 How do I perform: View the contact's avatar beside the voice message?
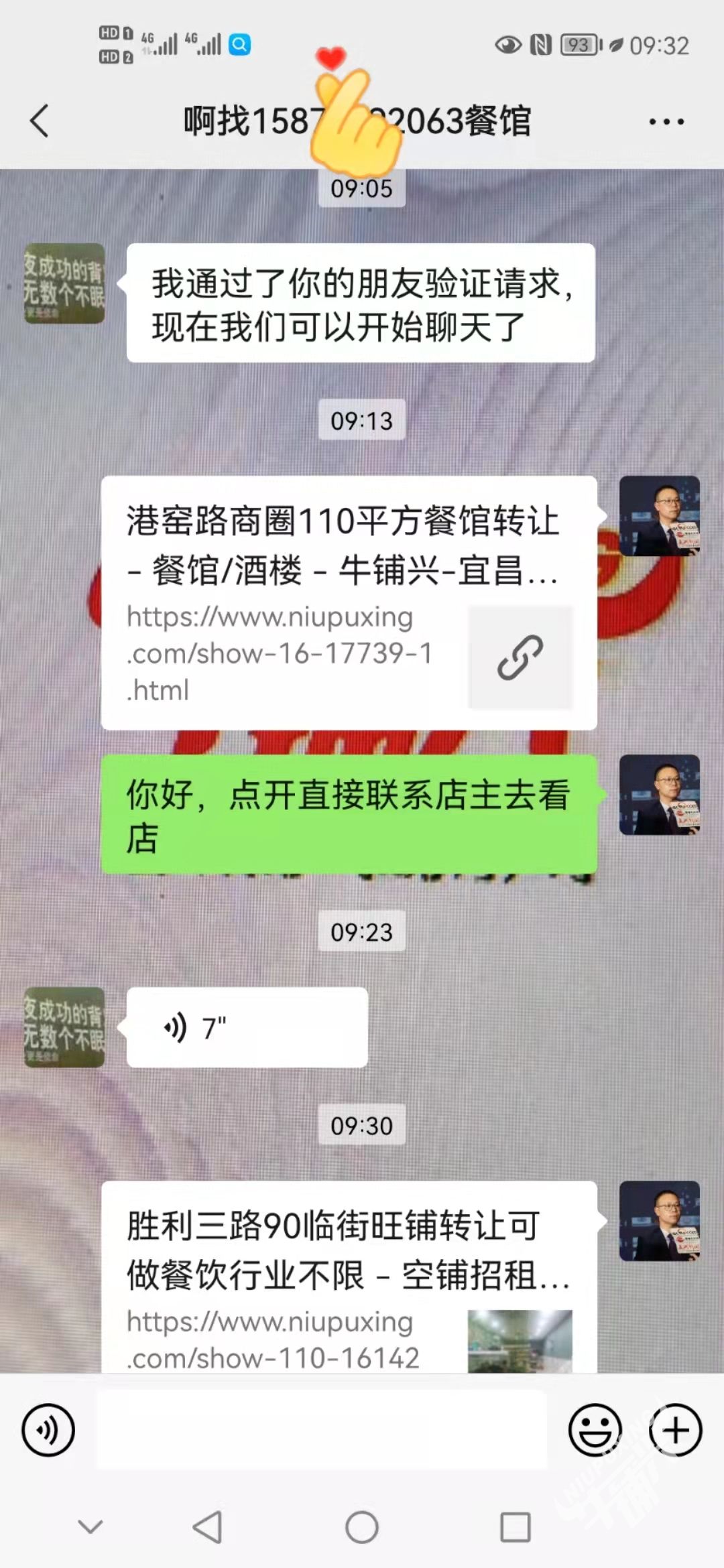tap(64, 1027)
